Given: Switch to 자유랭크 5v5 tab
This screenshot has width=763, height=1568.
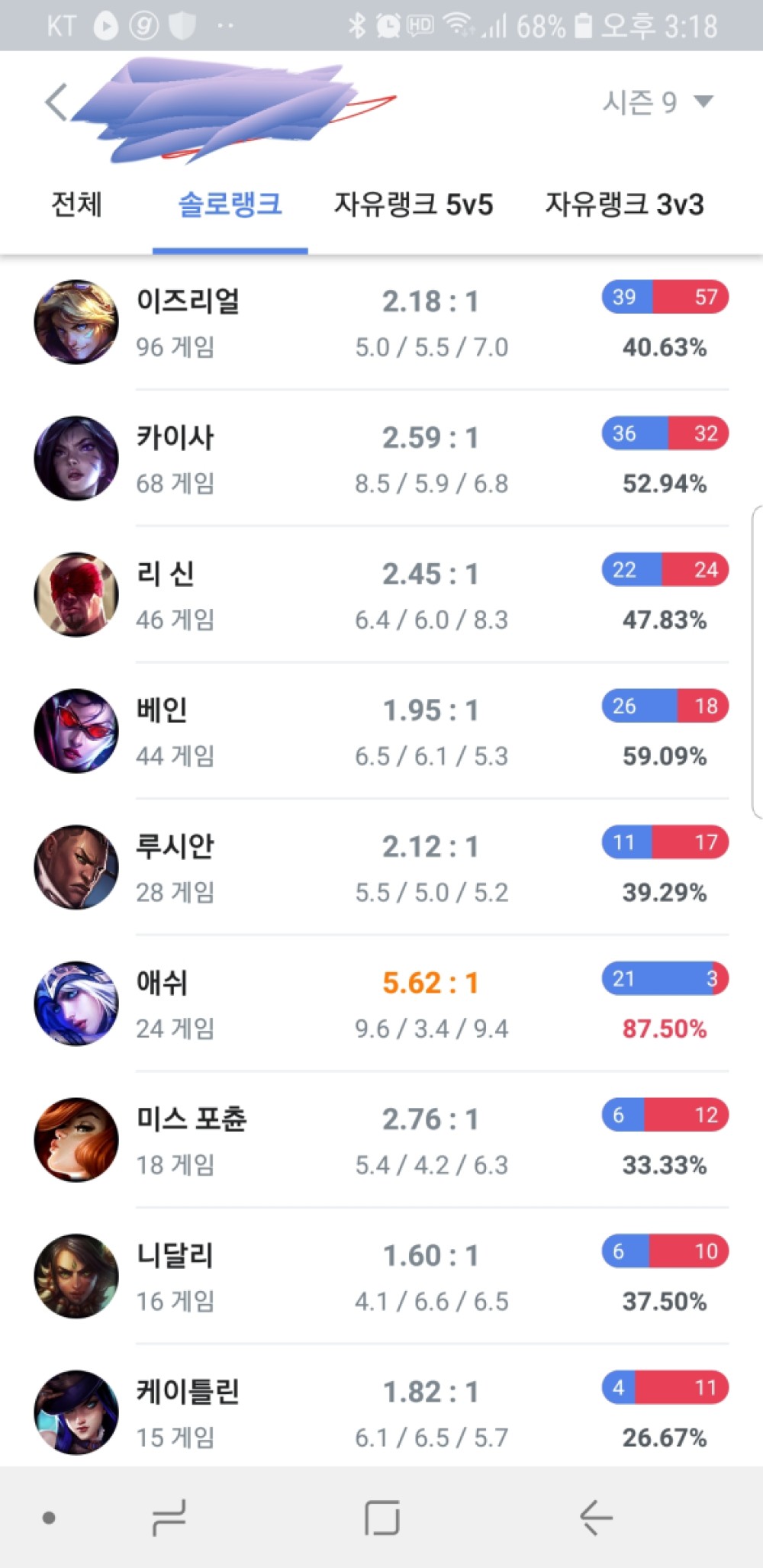Looking at the screenshot, I should pos(414,204).
